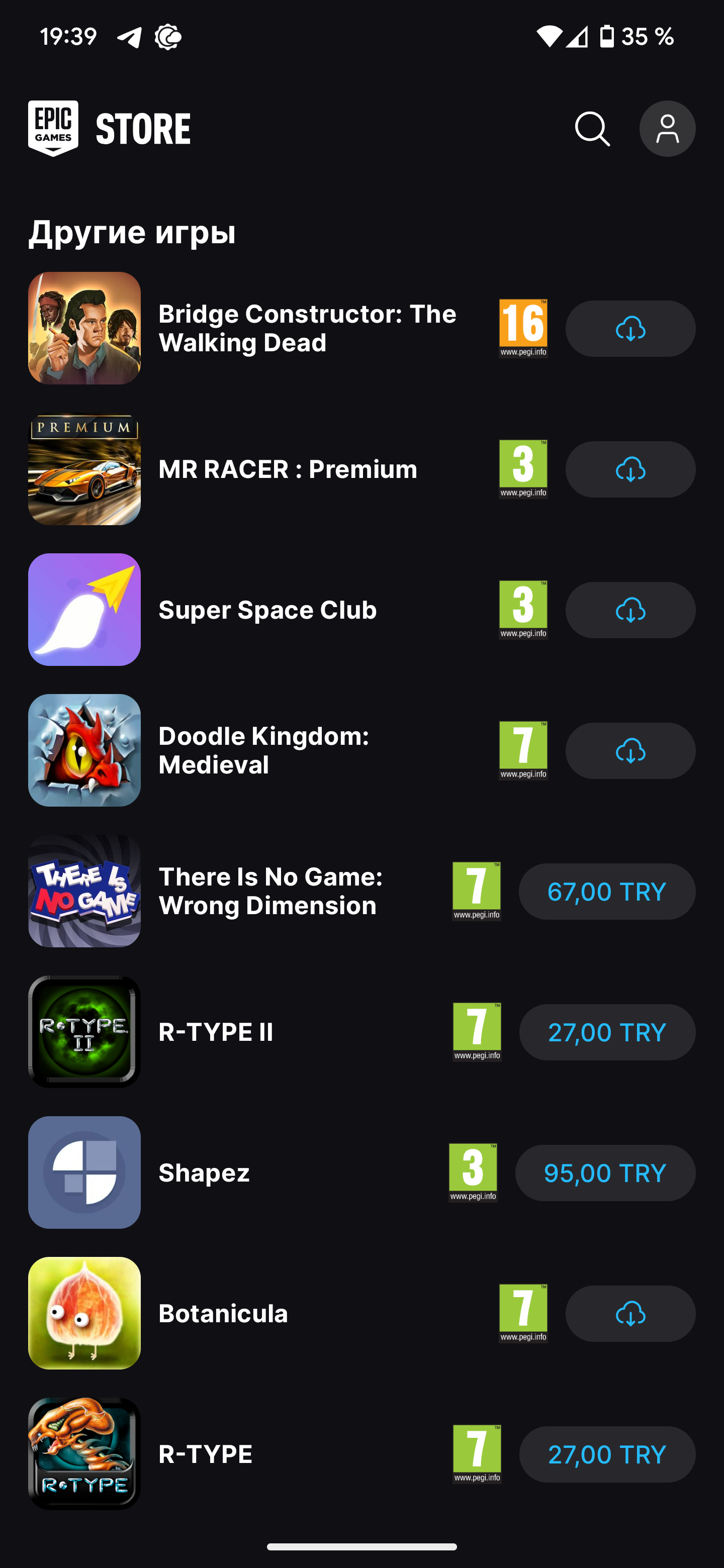Viewport: 724px width, 1568px height.
Task: Open the Epic Games Store logo
Action: 54,129
